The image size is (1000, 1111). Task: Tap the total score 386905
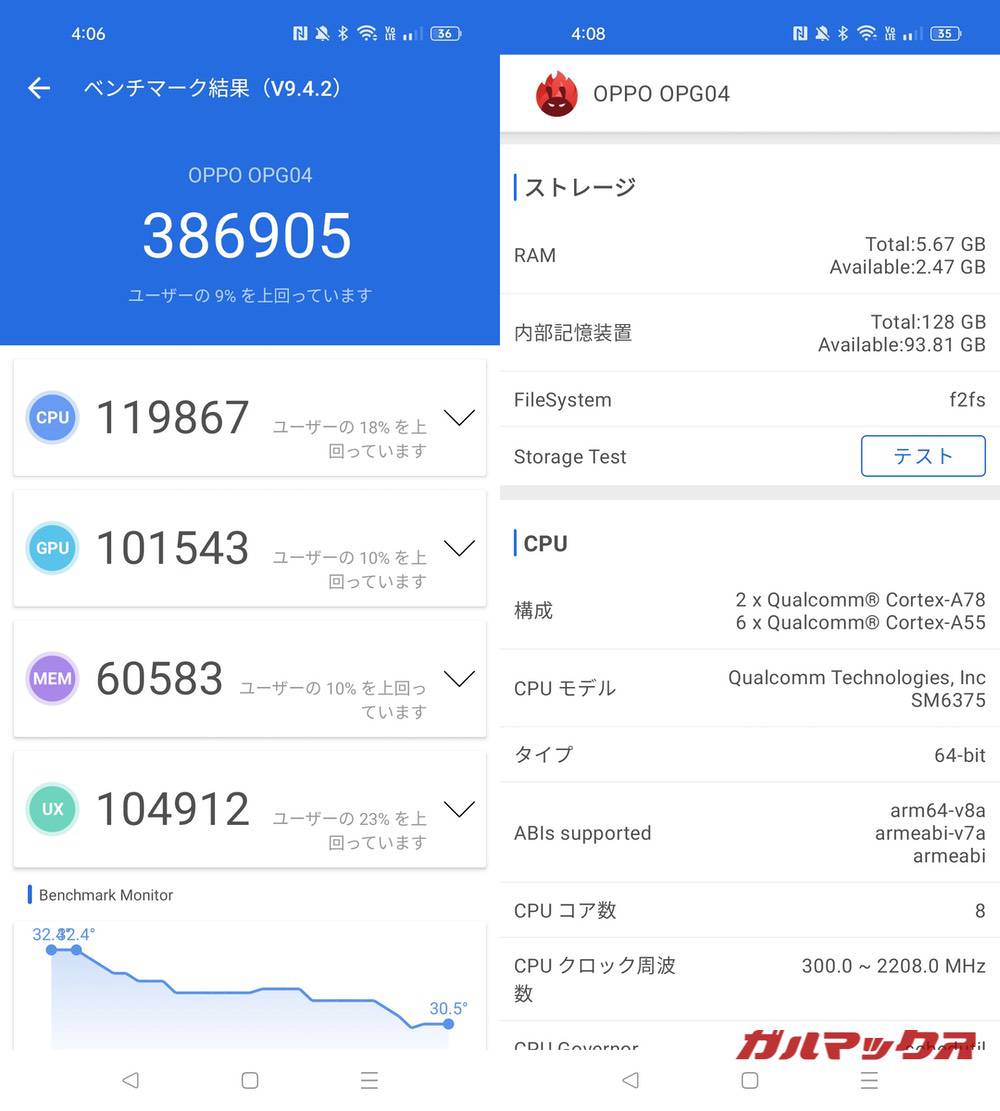click(247, 235)
